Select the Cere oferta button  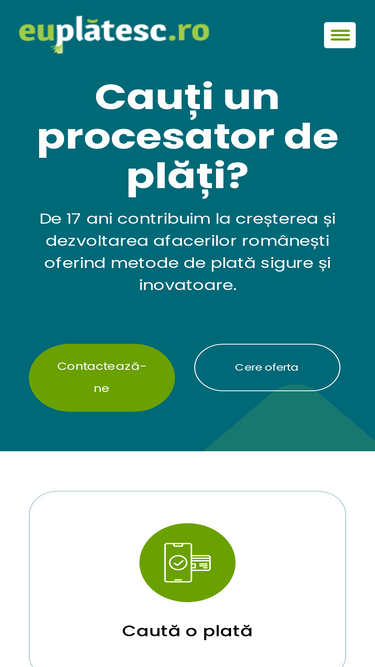[x=267, y=367]
